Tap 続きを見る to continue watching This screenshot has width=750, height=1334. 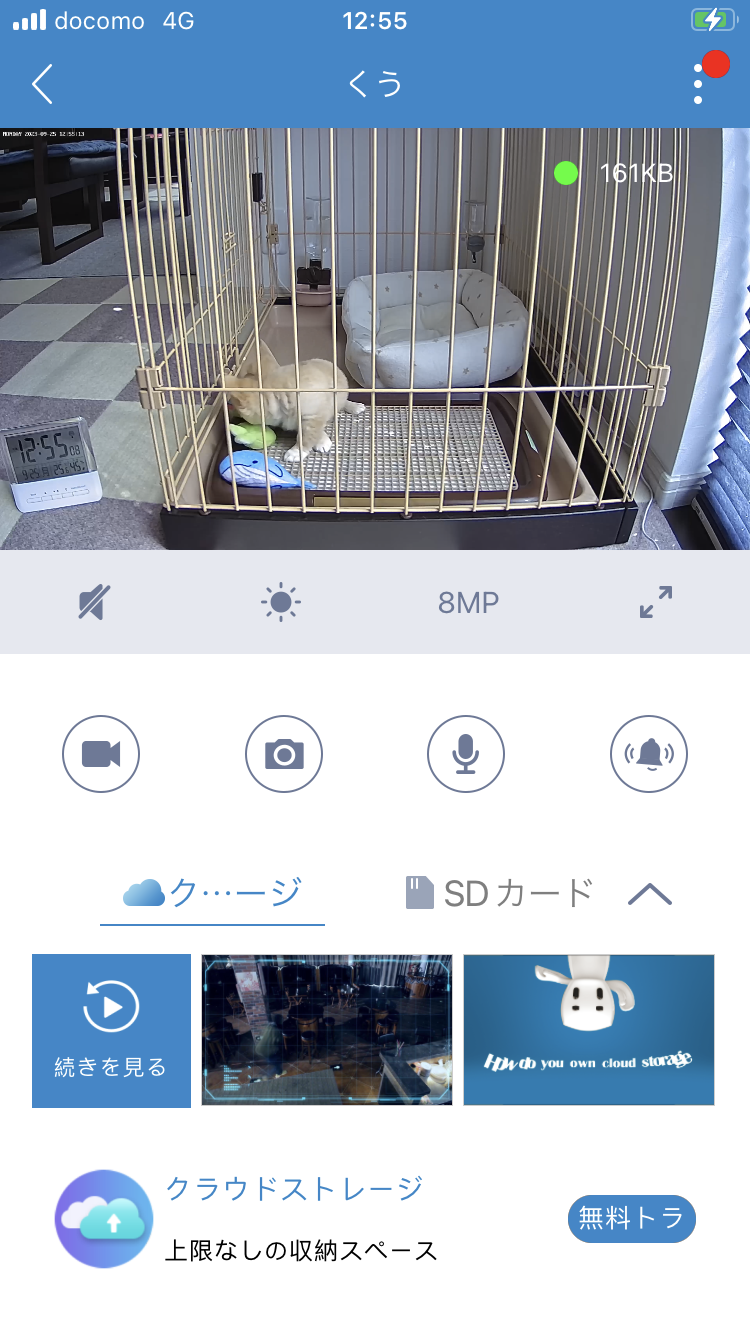pyautogui.click(x=111, y=1030)
